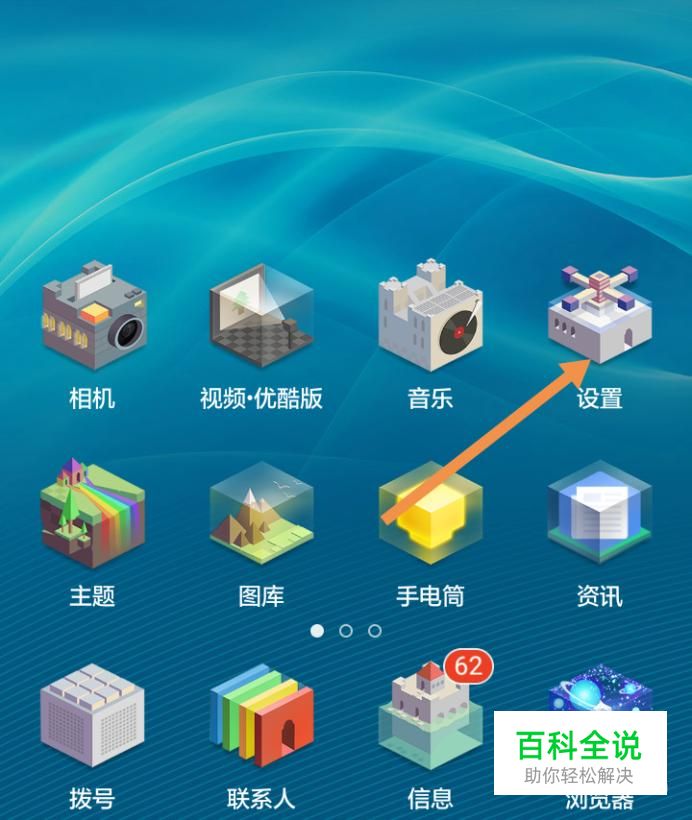Go to the third home screen page dot
Viewport: 692px width, 820px height.
pos(375,631)
